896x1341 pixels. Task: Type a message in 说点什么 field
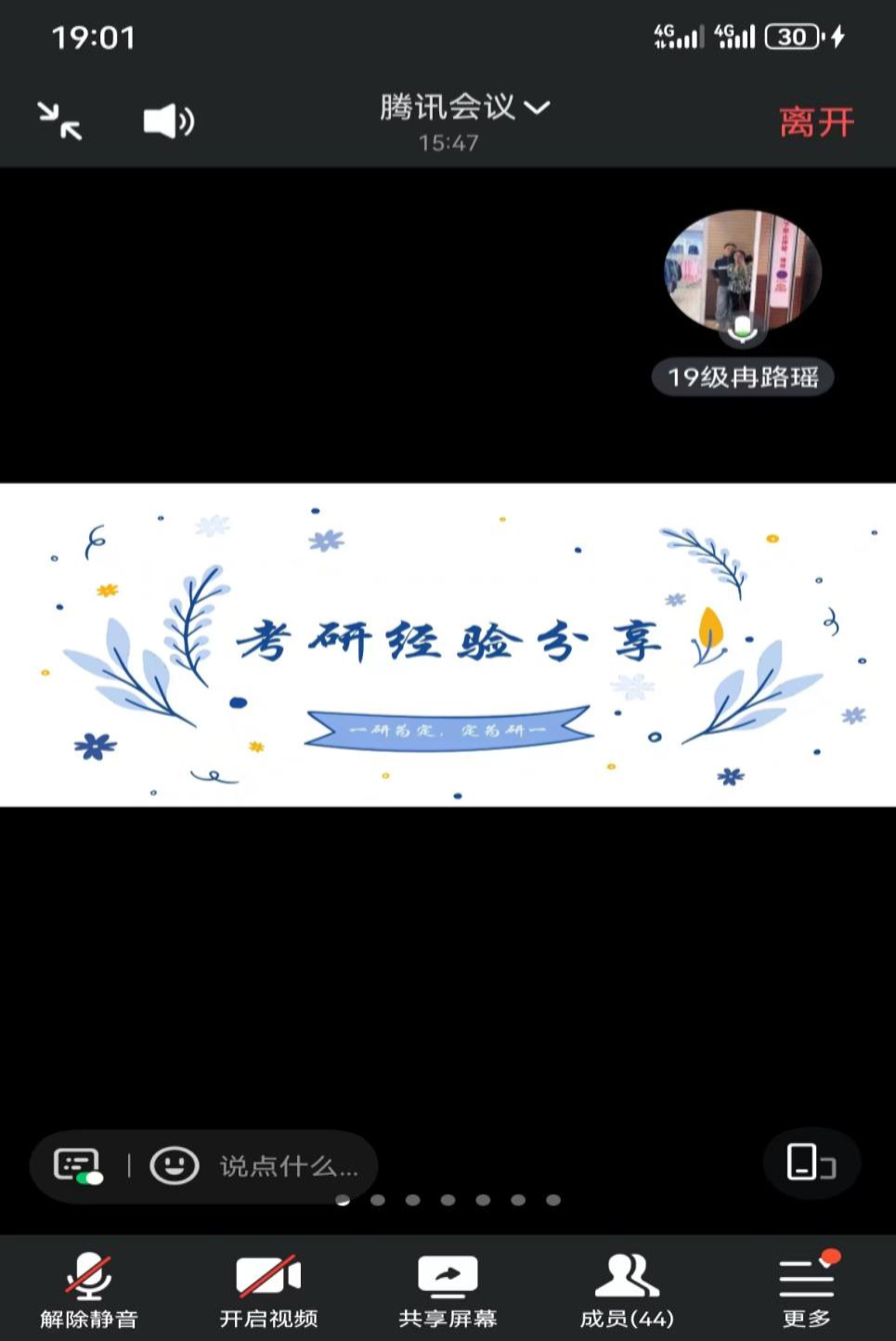coord(289,1166)
